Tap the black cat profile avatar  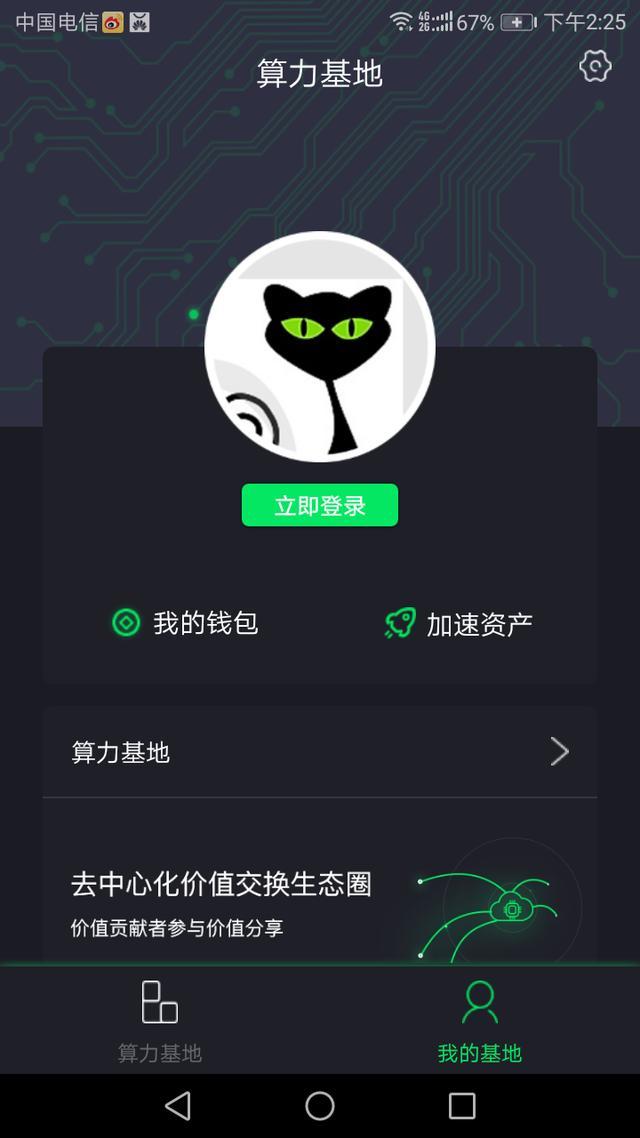pos(320,346)
